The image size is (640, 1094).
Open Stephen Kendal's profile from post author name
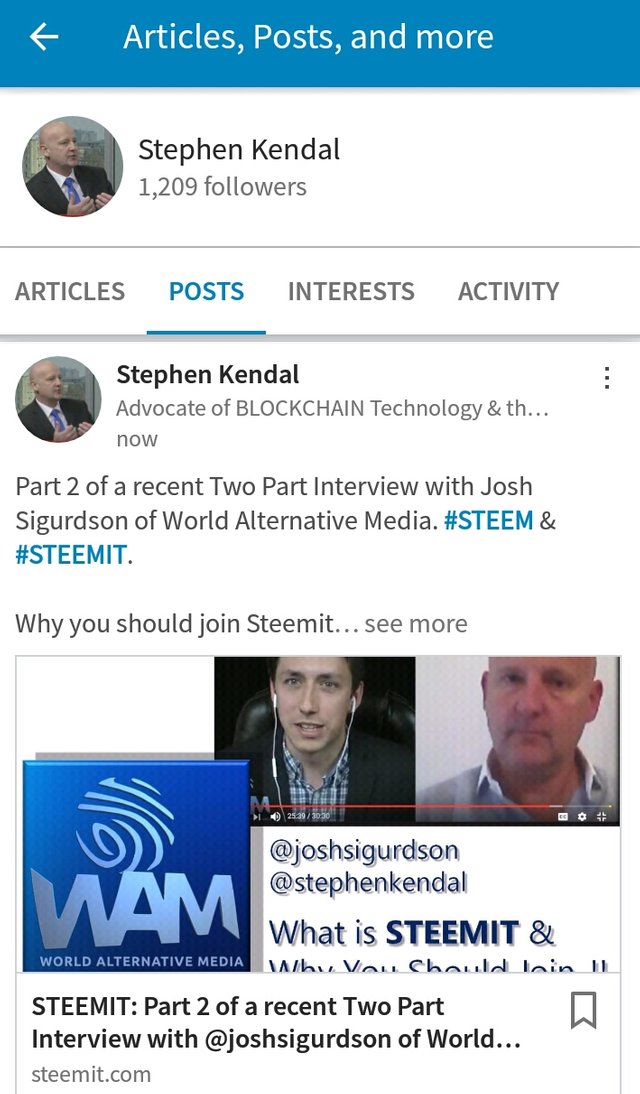click(x=207, y=375)
